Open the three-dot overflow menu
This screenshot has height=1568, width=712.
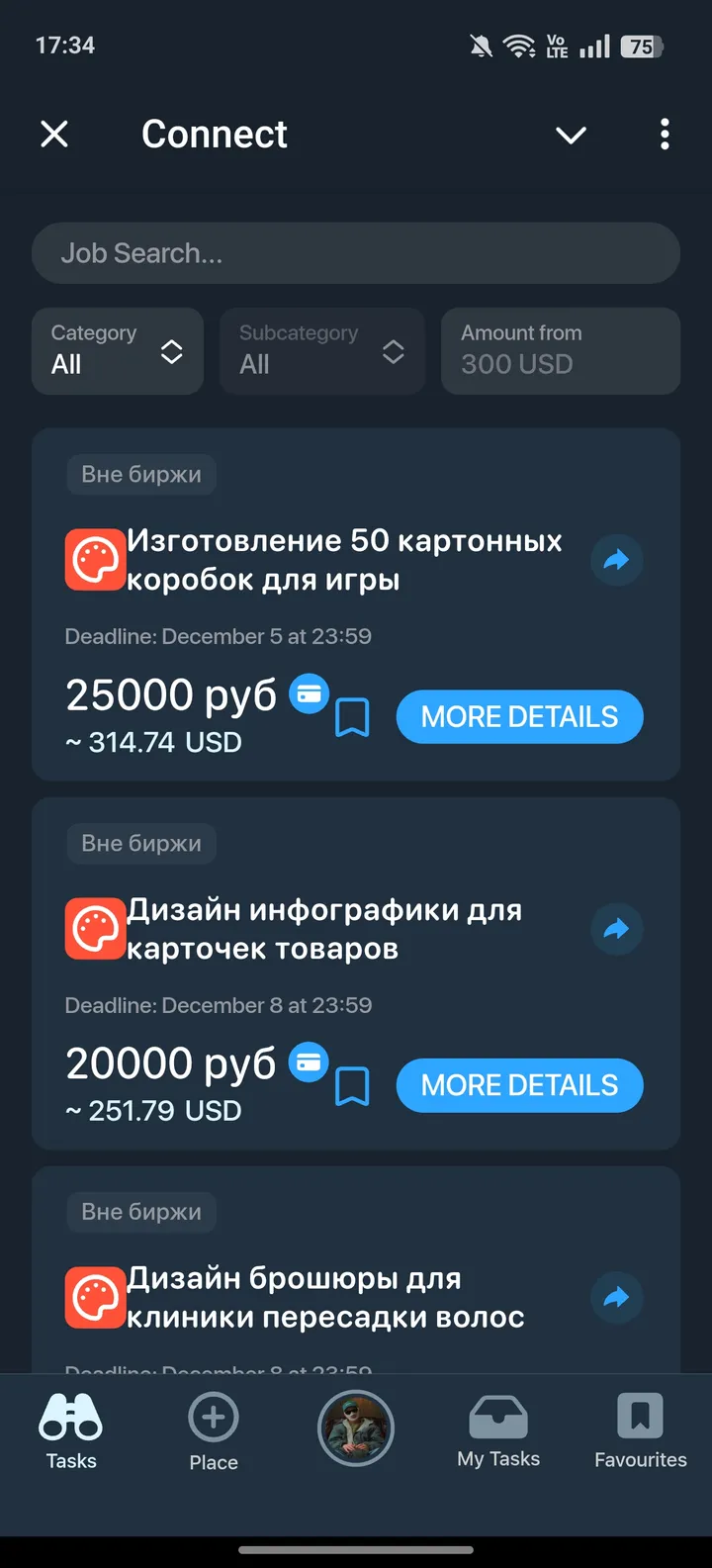click(664, 136)
